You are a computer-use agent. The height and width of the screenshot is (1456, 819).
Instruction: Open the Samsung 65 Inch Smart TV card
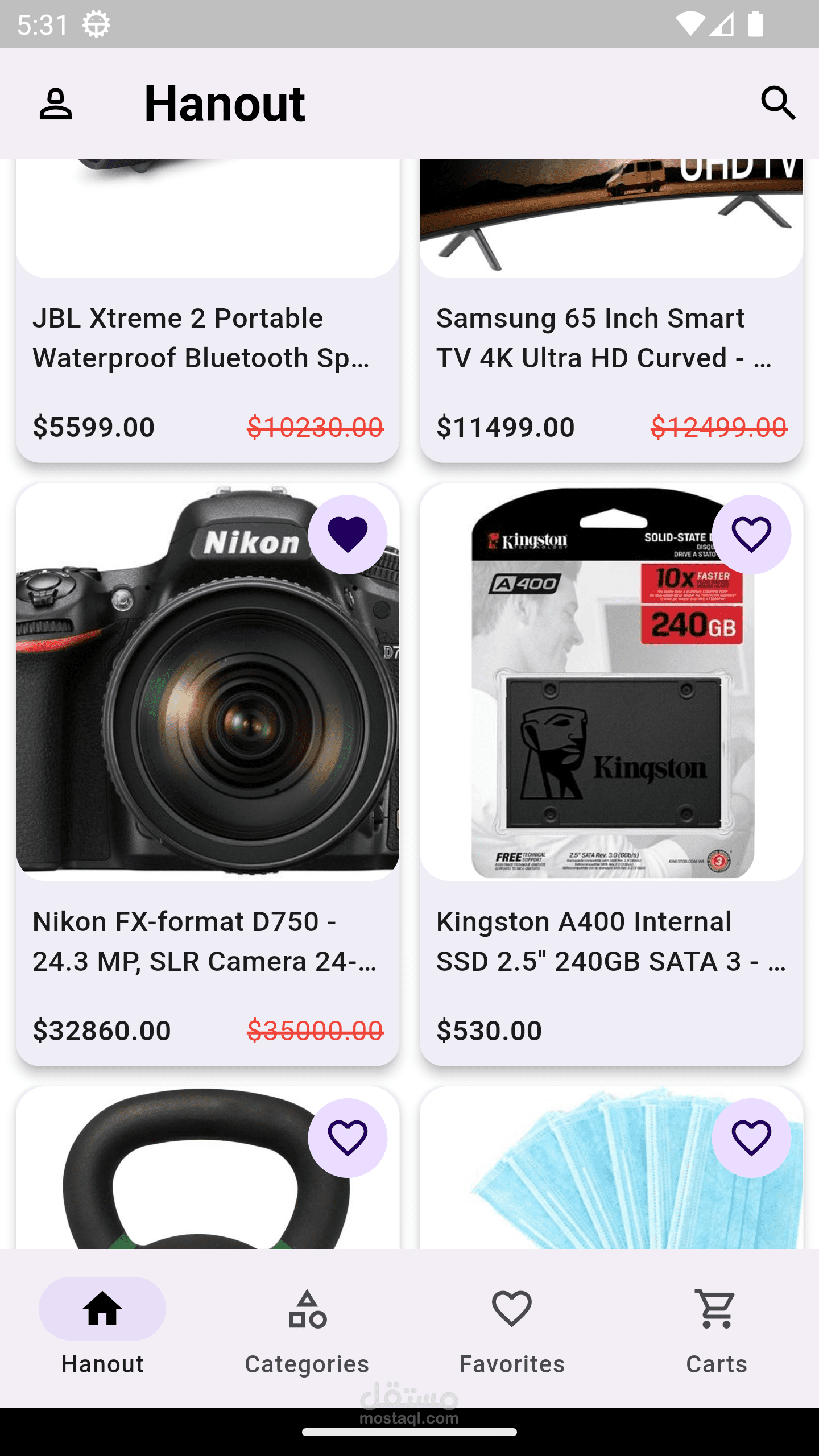point(611,311)
